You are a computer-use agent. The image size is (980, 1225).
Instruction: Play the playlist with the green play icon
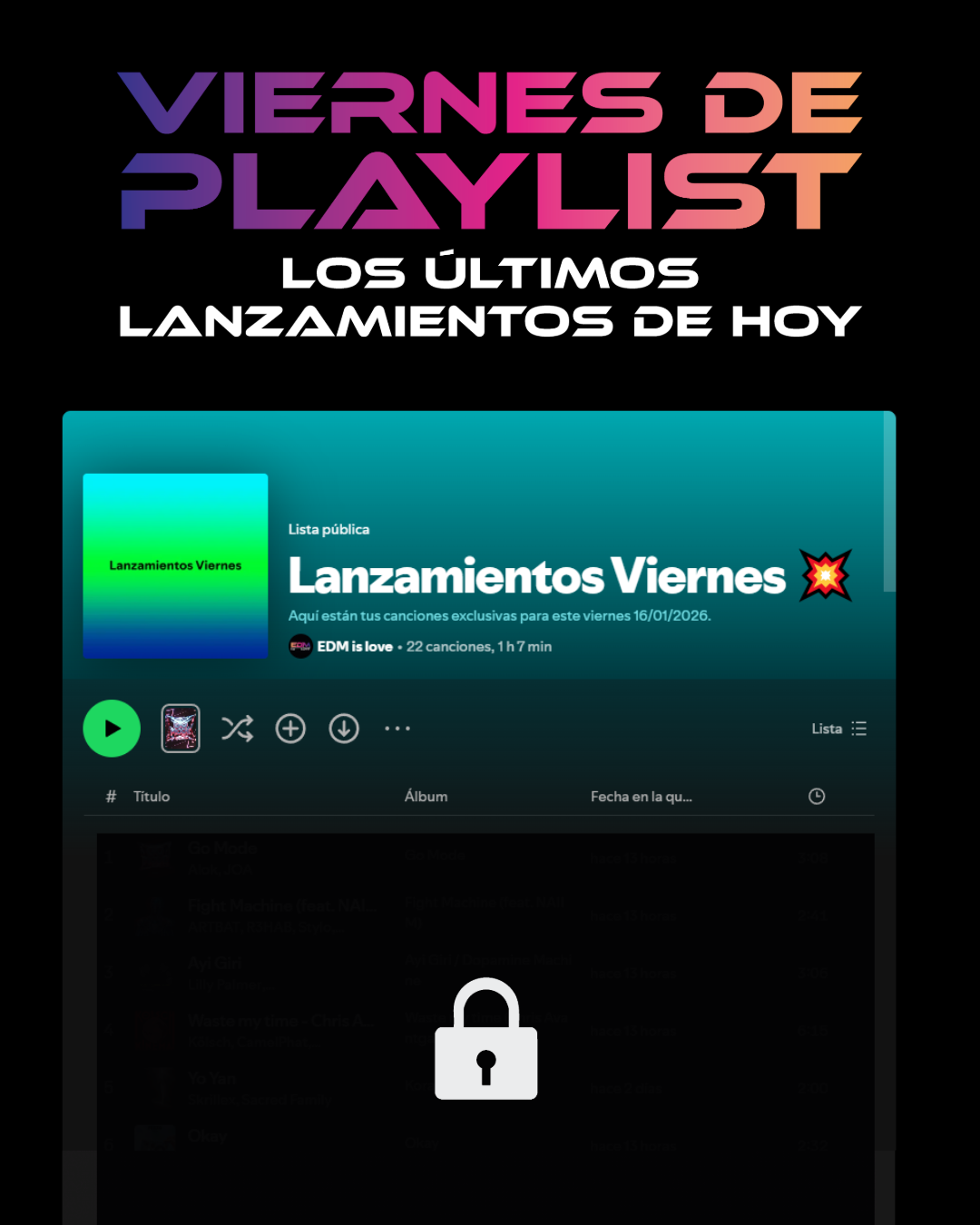(x=111, y=729)
